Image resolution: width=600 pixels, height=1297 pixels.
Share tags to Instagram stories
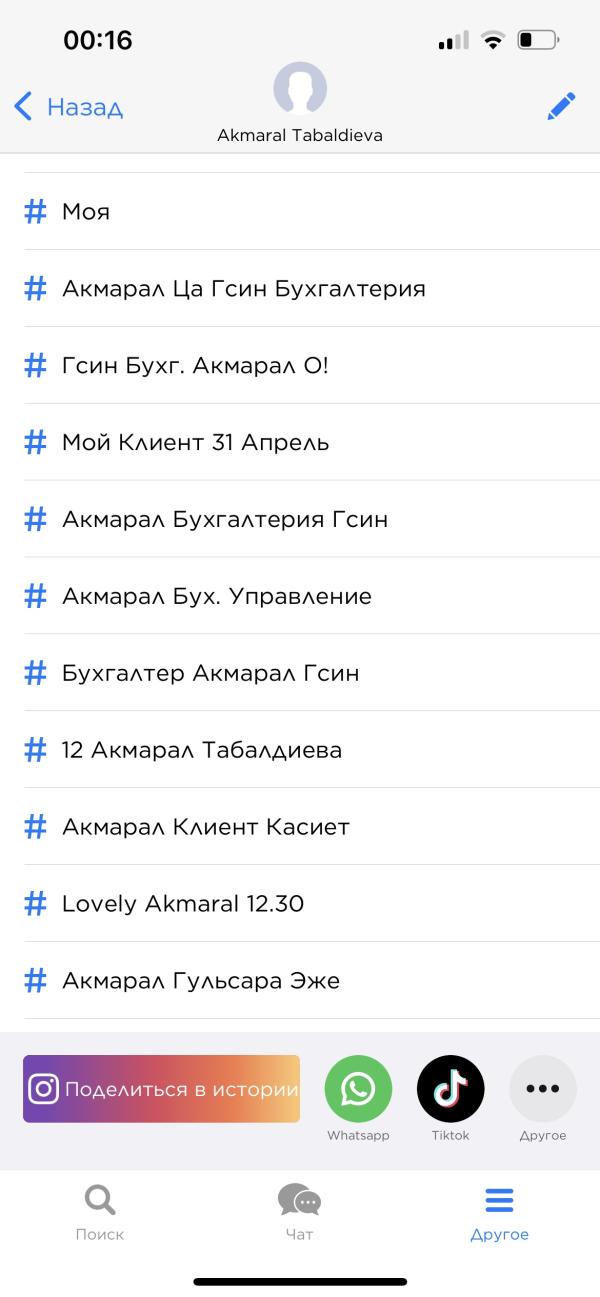click(x=162, y=1089)
